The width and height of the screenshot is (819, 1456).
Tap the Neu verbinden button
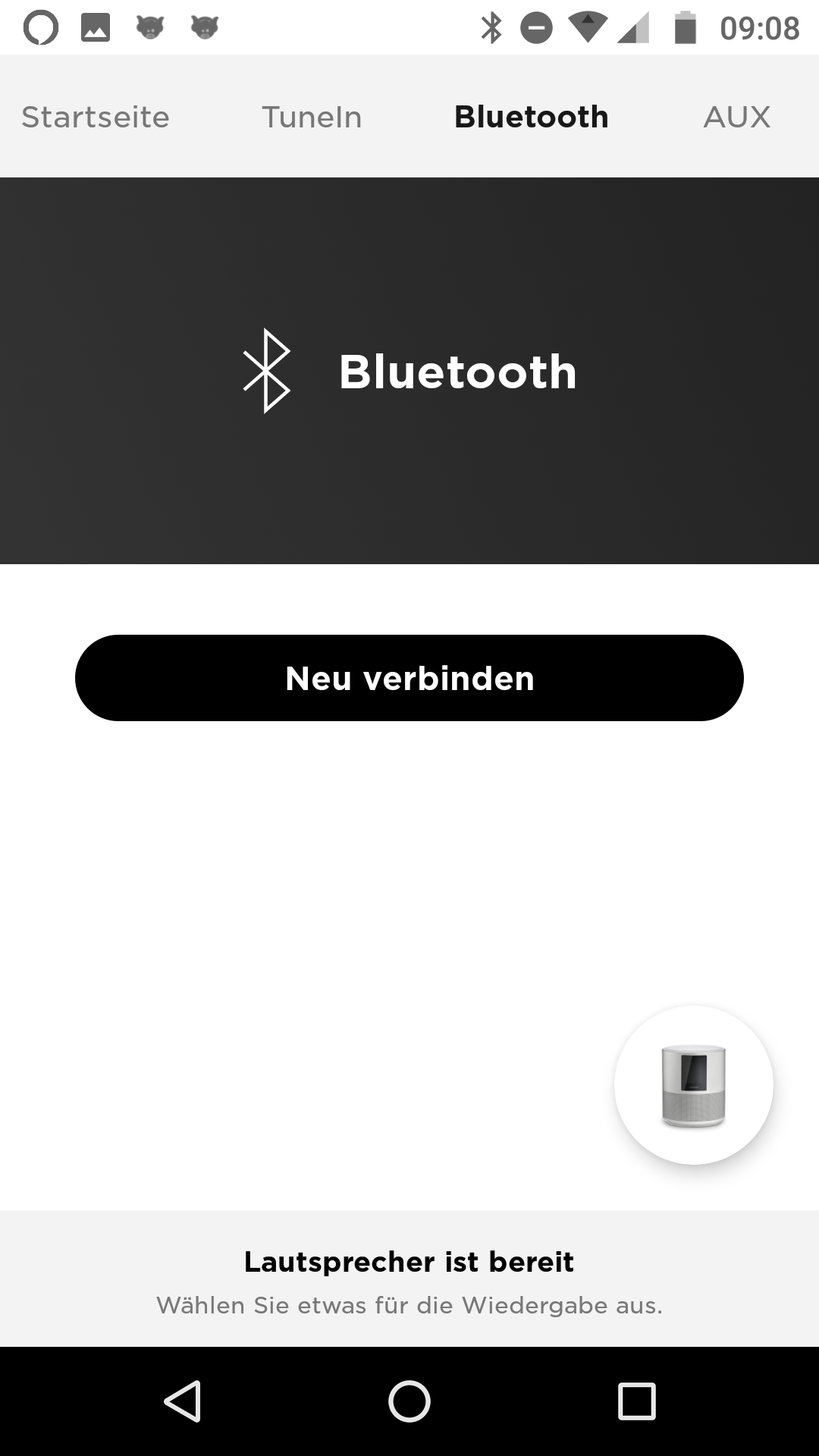[409, 678]
